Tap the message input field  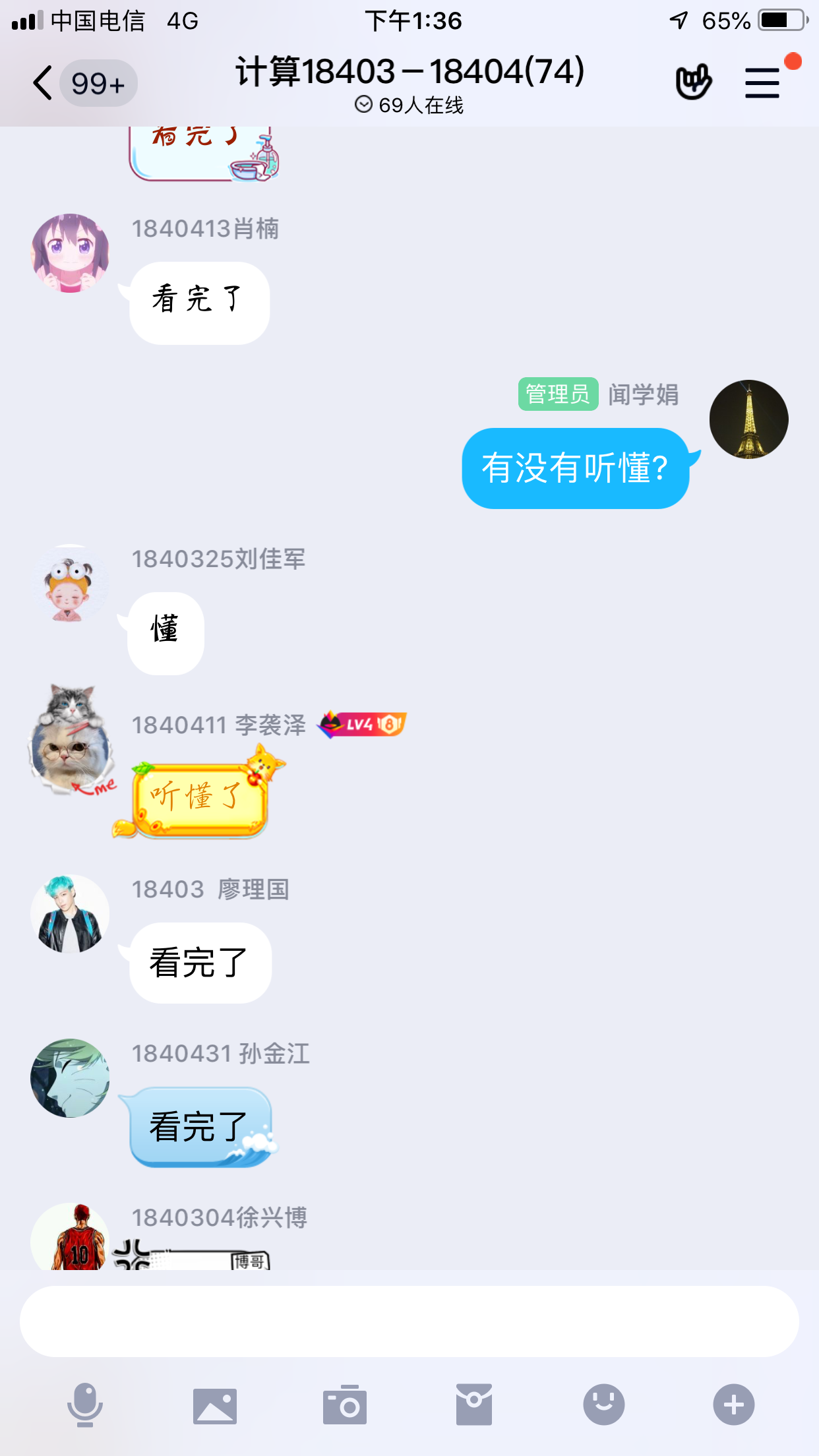(409, 1321)
